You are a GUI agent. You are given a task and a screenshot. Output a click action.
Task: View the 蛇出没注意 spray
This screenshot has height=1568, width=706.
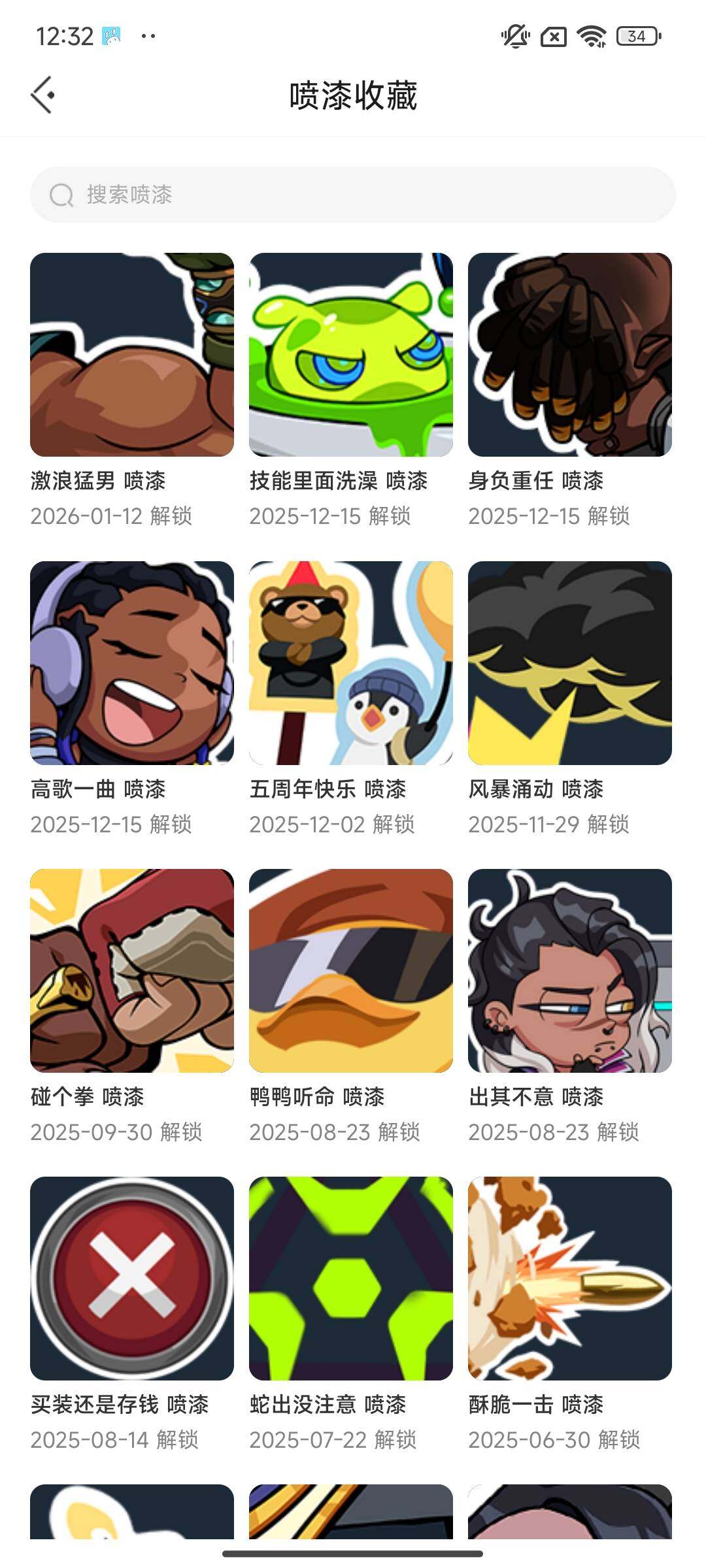(x=351, y=1279)
